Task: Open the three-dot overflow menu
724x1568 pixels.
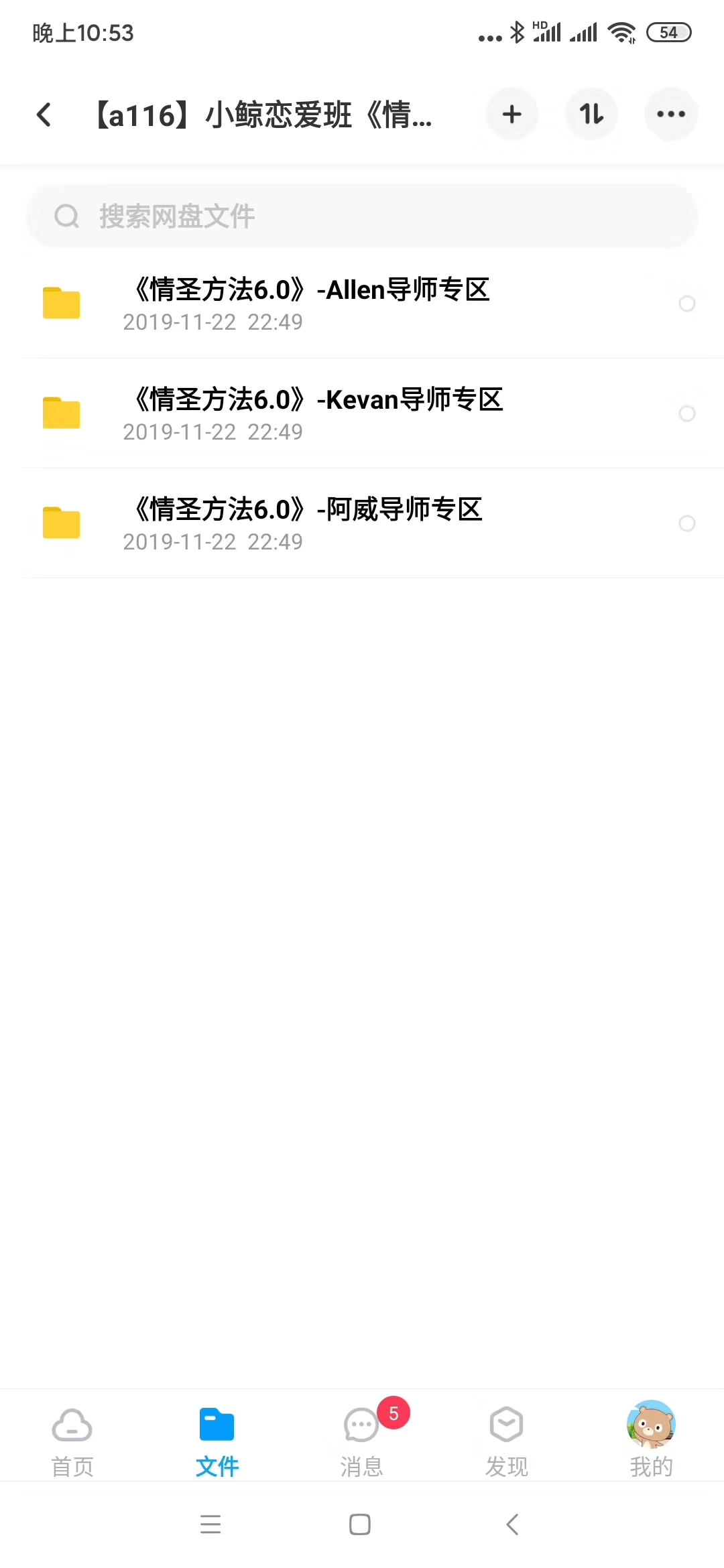Action: pyautogui.click(x=671, y=115)
